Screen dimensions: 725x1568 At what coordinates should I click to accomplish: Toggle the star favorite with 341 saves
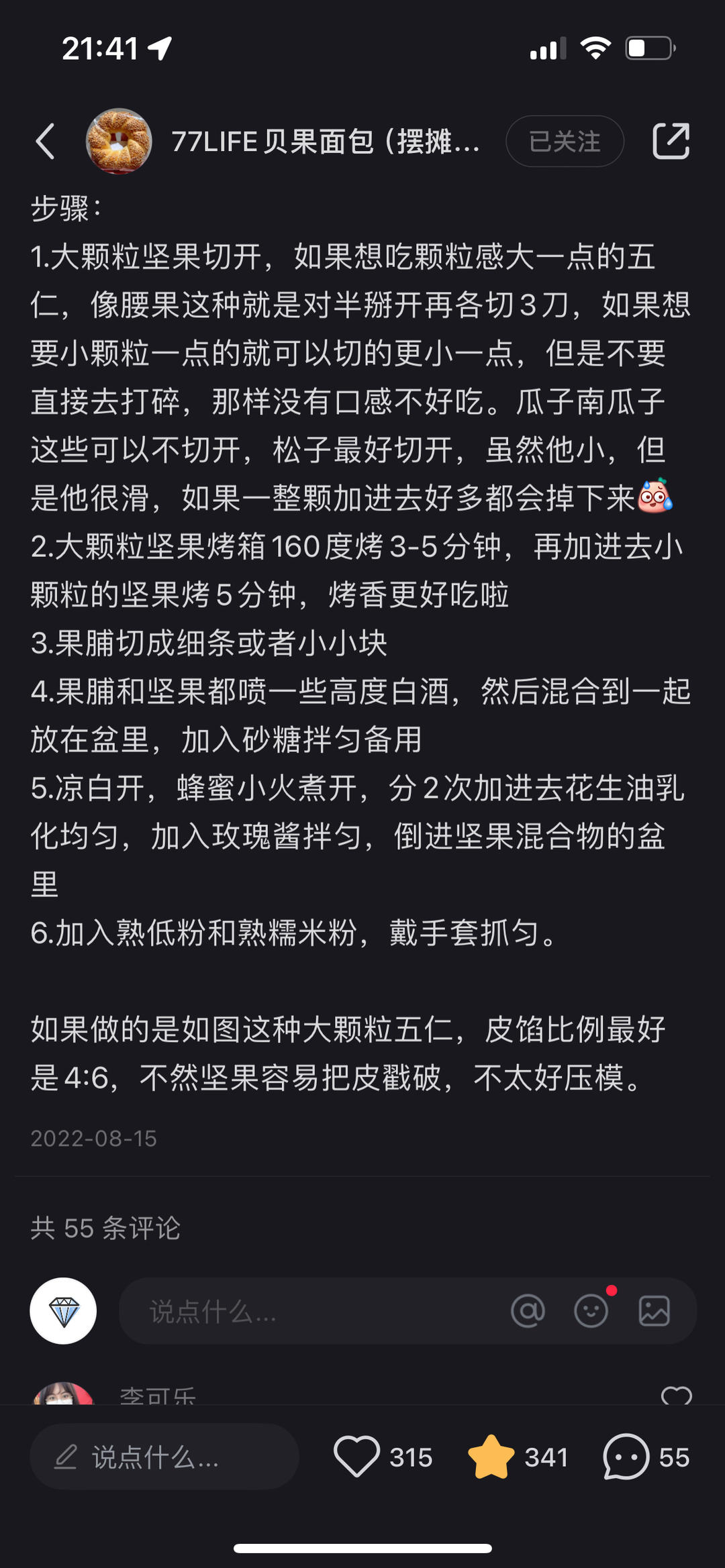491,1457
